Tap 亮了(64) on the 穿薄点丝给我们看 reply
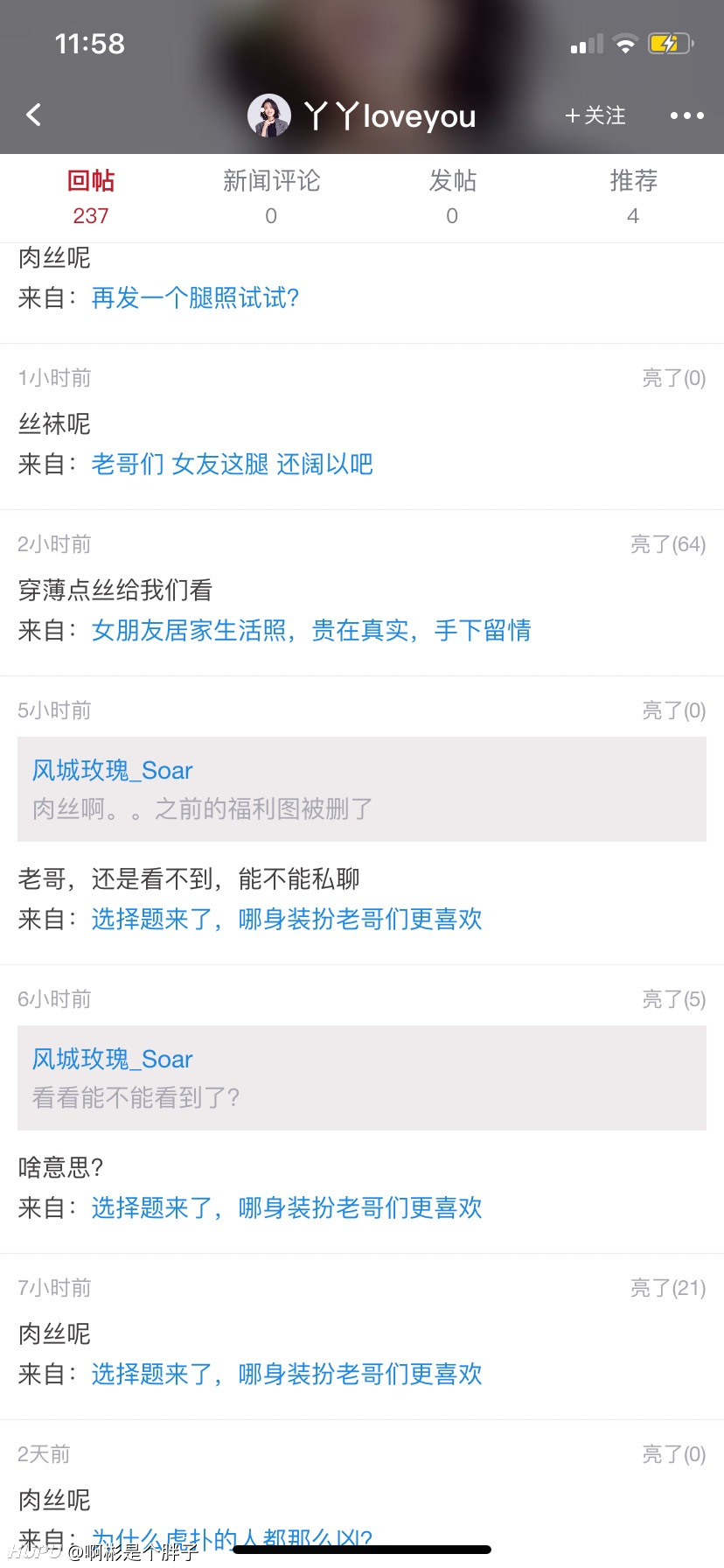Screen dimensions: 724x1568 (668, 544)
